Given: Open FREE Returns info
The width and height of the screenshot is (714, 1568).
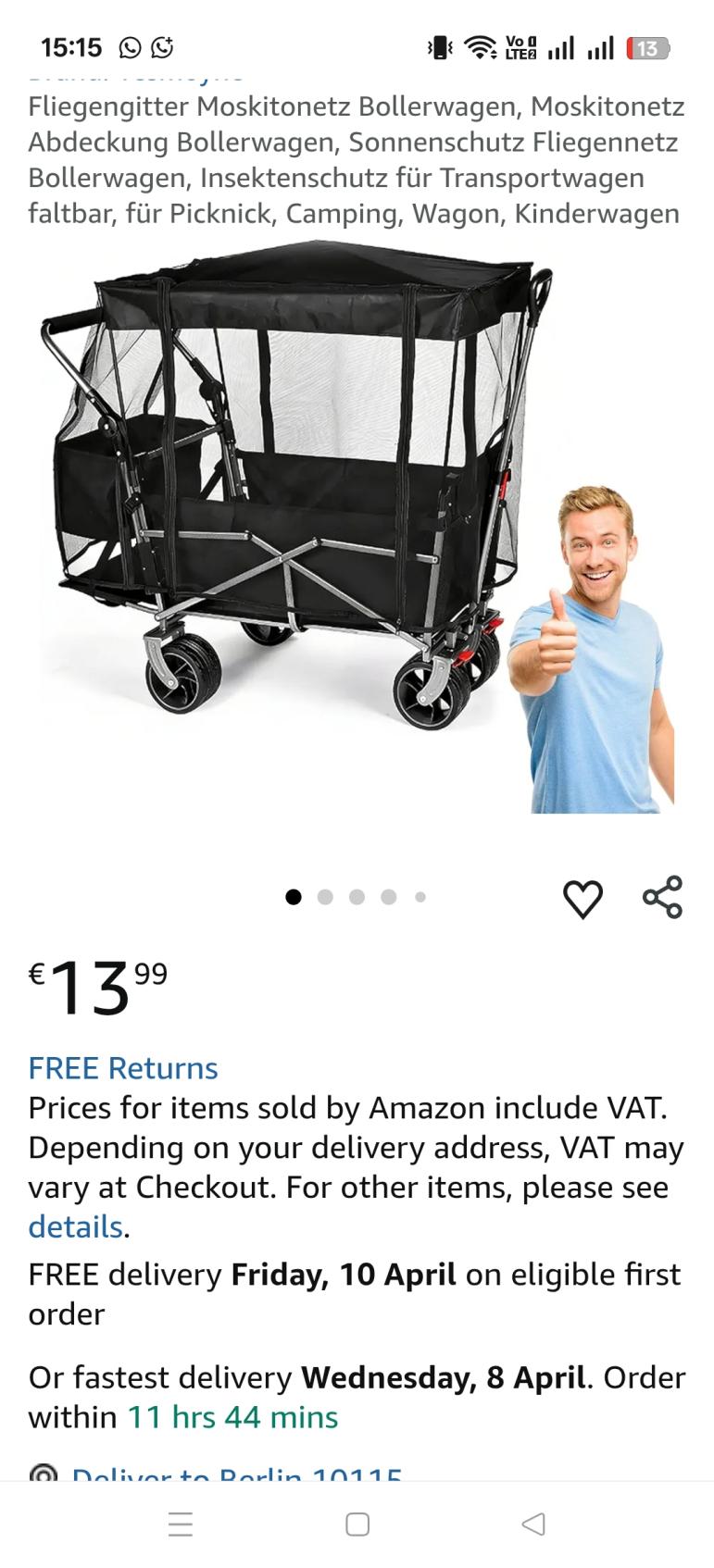Looking at the screenshot, I should click(123, 1068).
